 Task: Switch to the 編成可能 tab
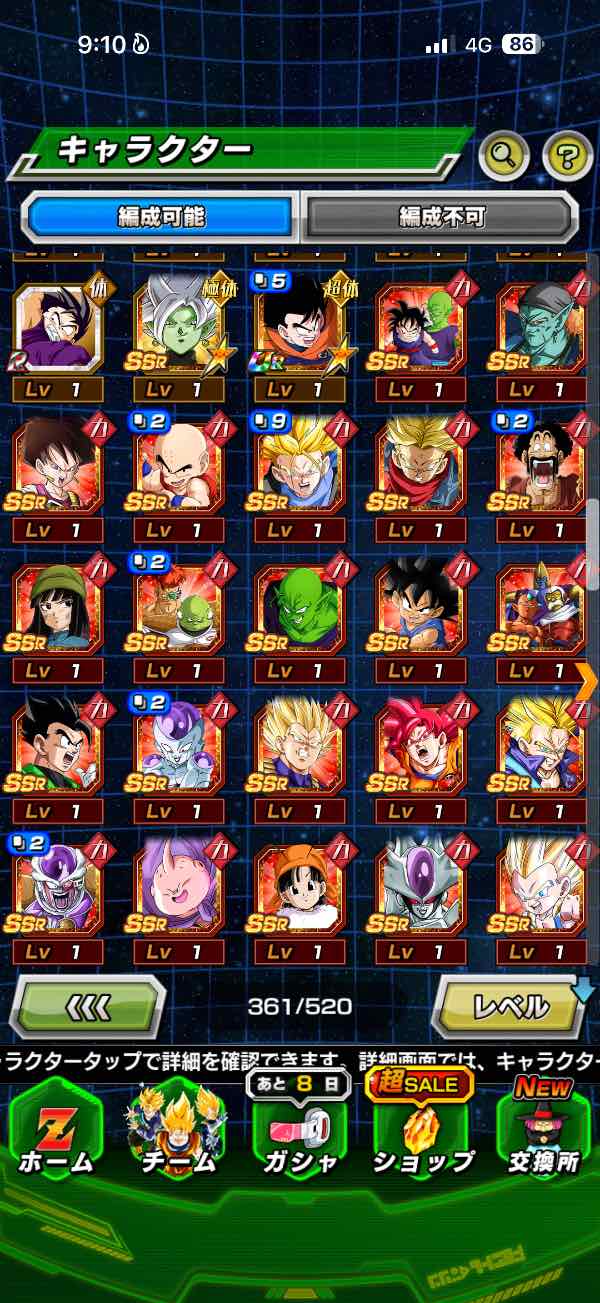(x=161, y=216)
